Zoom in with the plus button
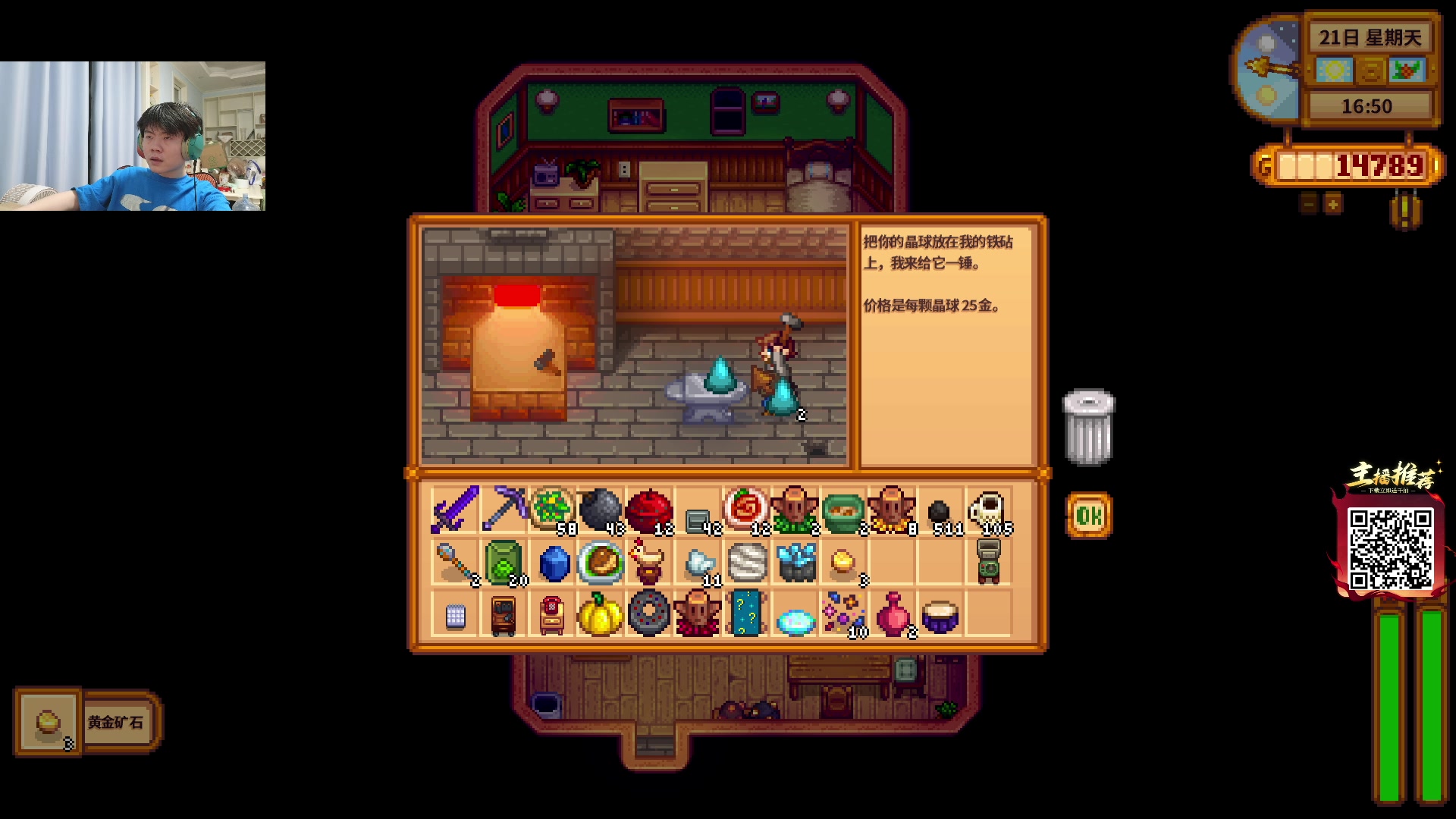Image resolution: width=1456 pixels, height=819 pixels. pyautogui.click(x=1332, y=204)
